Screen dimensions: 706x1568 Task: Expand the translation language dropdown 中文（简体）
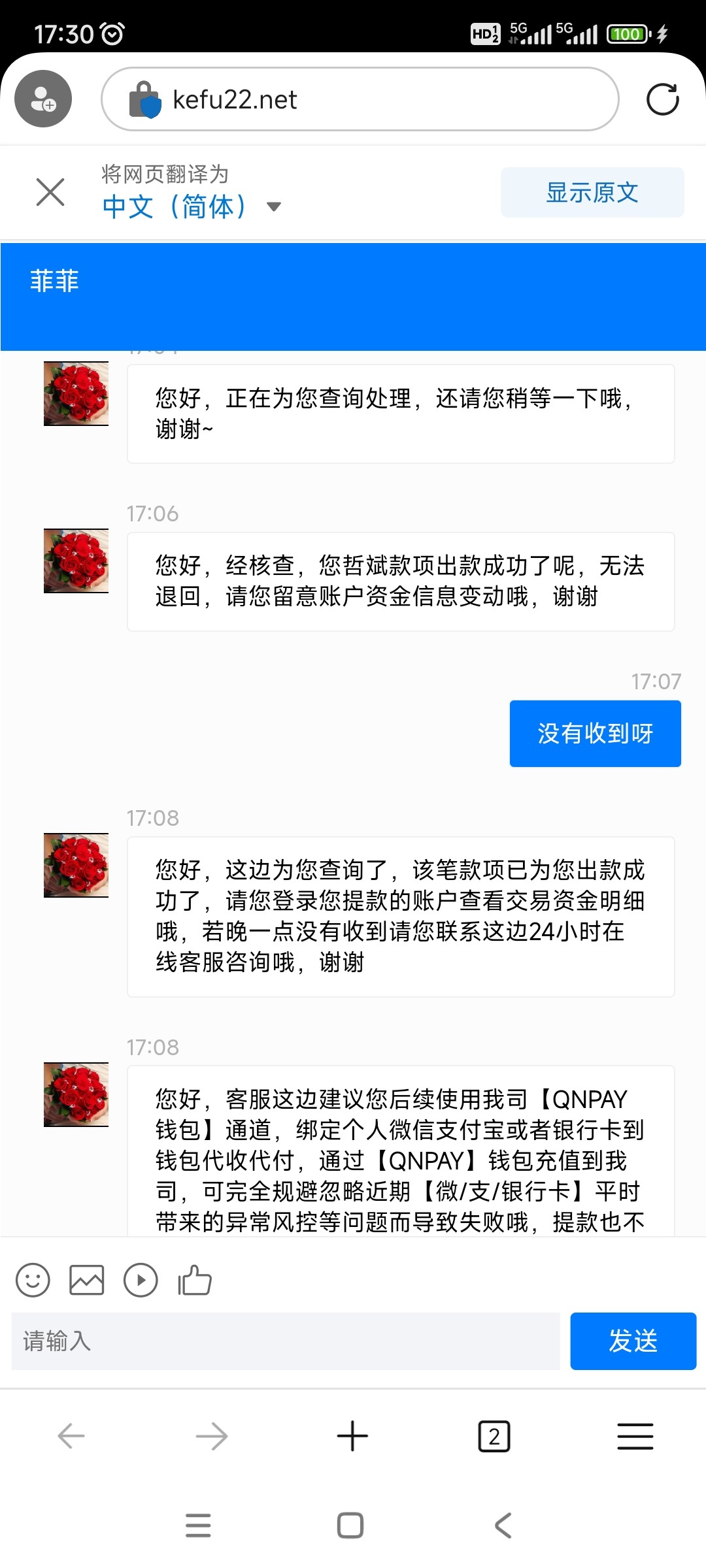pyautogui.click(x=190, y=205)
